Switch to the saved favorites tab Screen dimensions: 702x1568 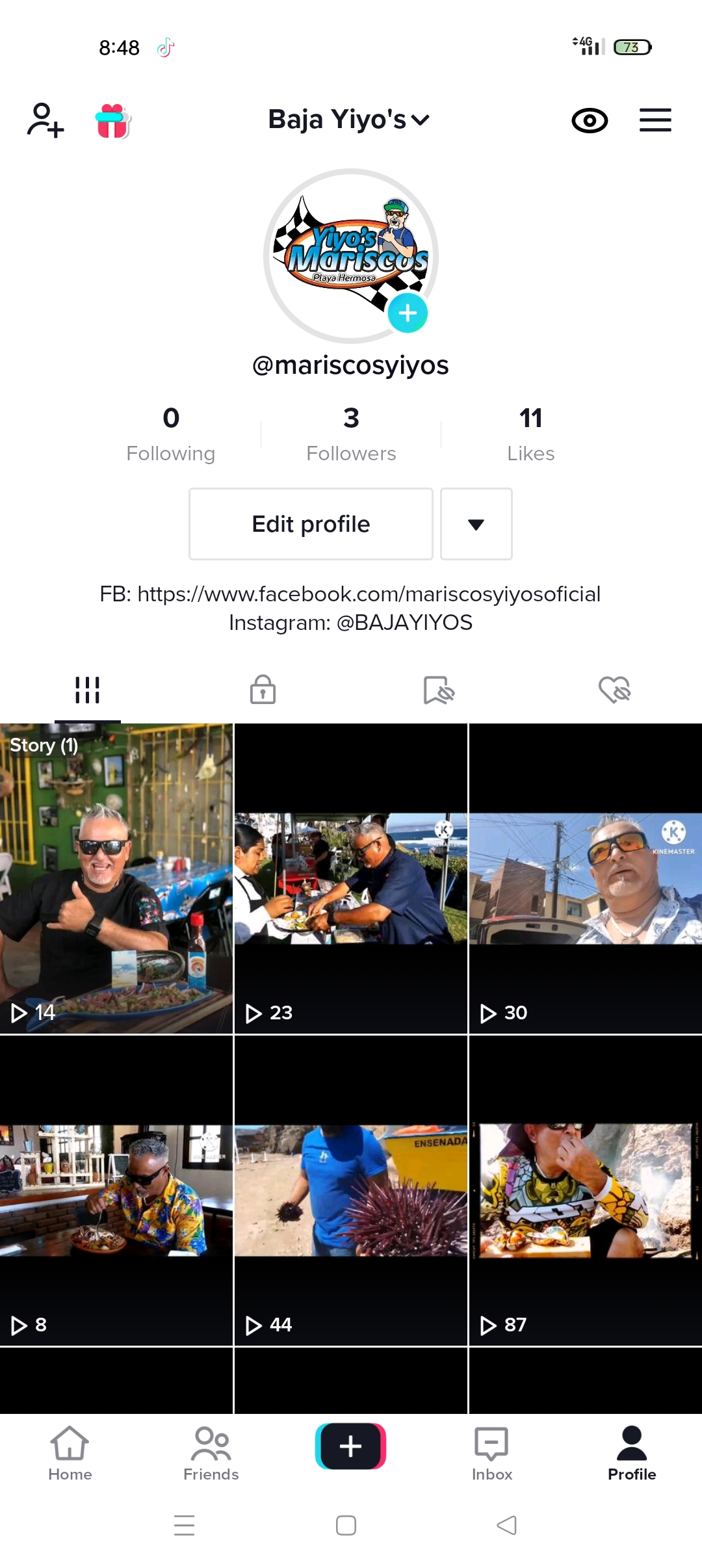pyautogui.click(x=439, y=690)
